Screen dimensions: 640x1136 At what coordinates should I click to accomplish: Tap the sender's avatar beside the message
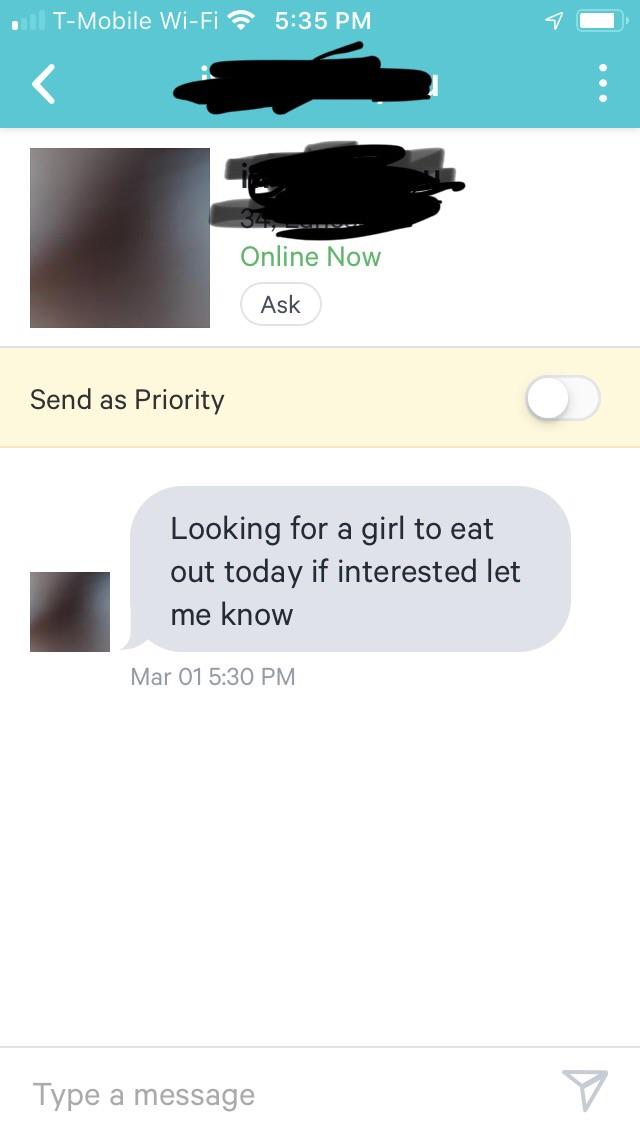(70, 612)
